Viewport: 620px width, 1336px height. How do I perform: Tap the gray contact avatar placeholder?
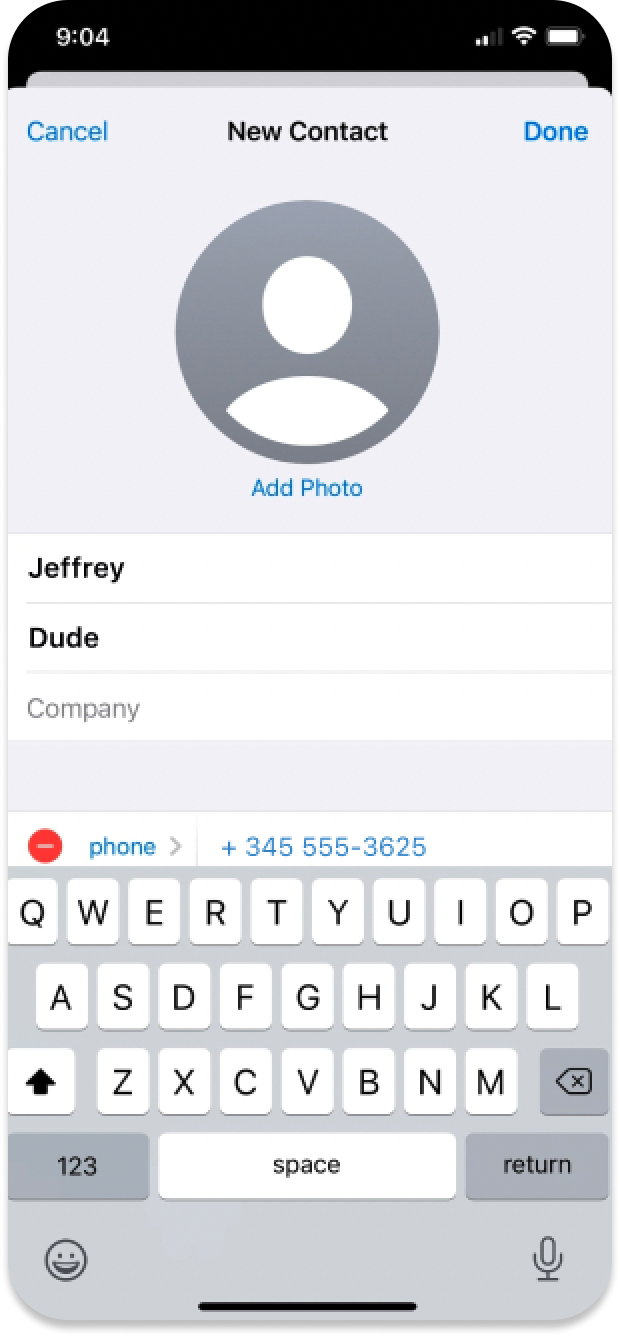coord(307,332)
